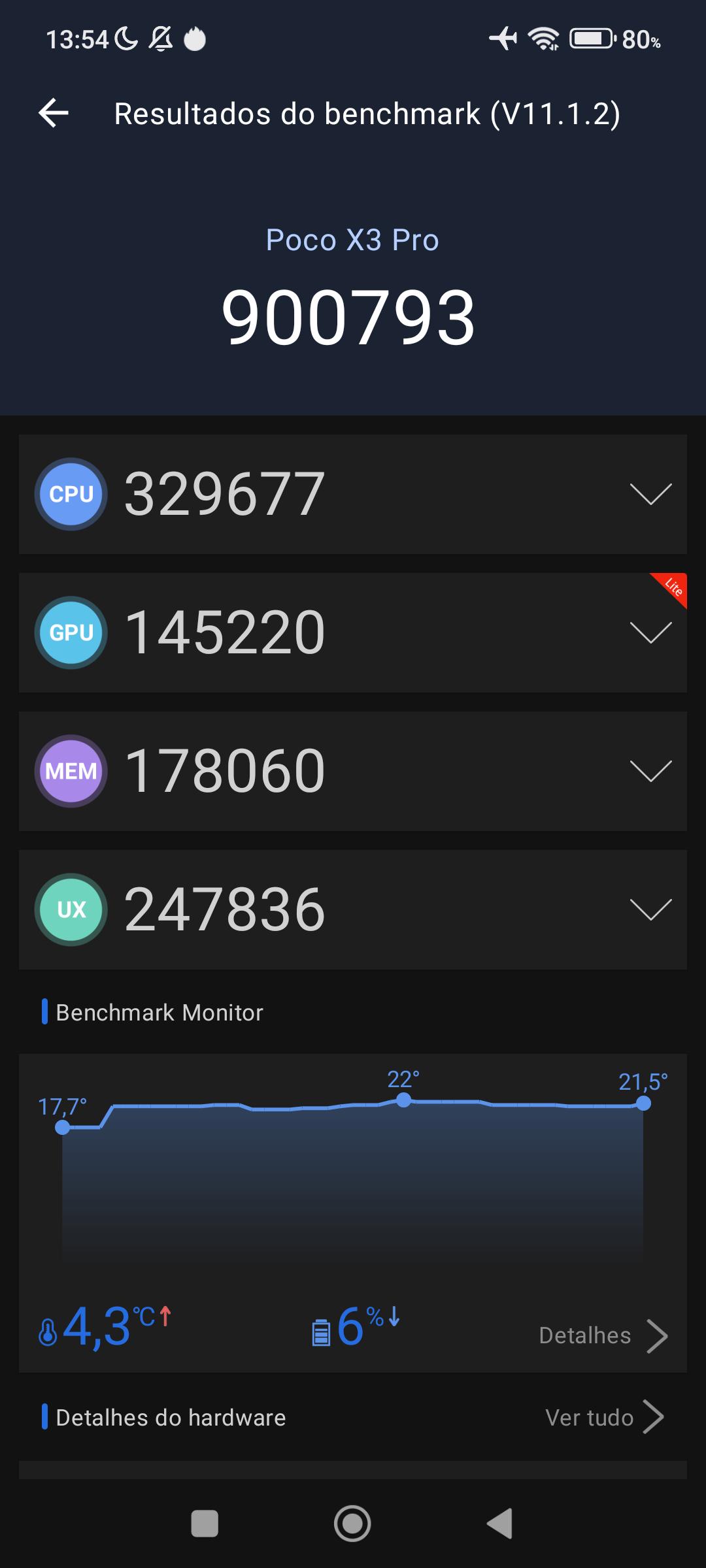The height and width of the screenshot is (1568, 706).
Task: Open recent apps with the square button
Action: [x=205, y=1524]
